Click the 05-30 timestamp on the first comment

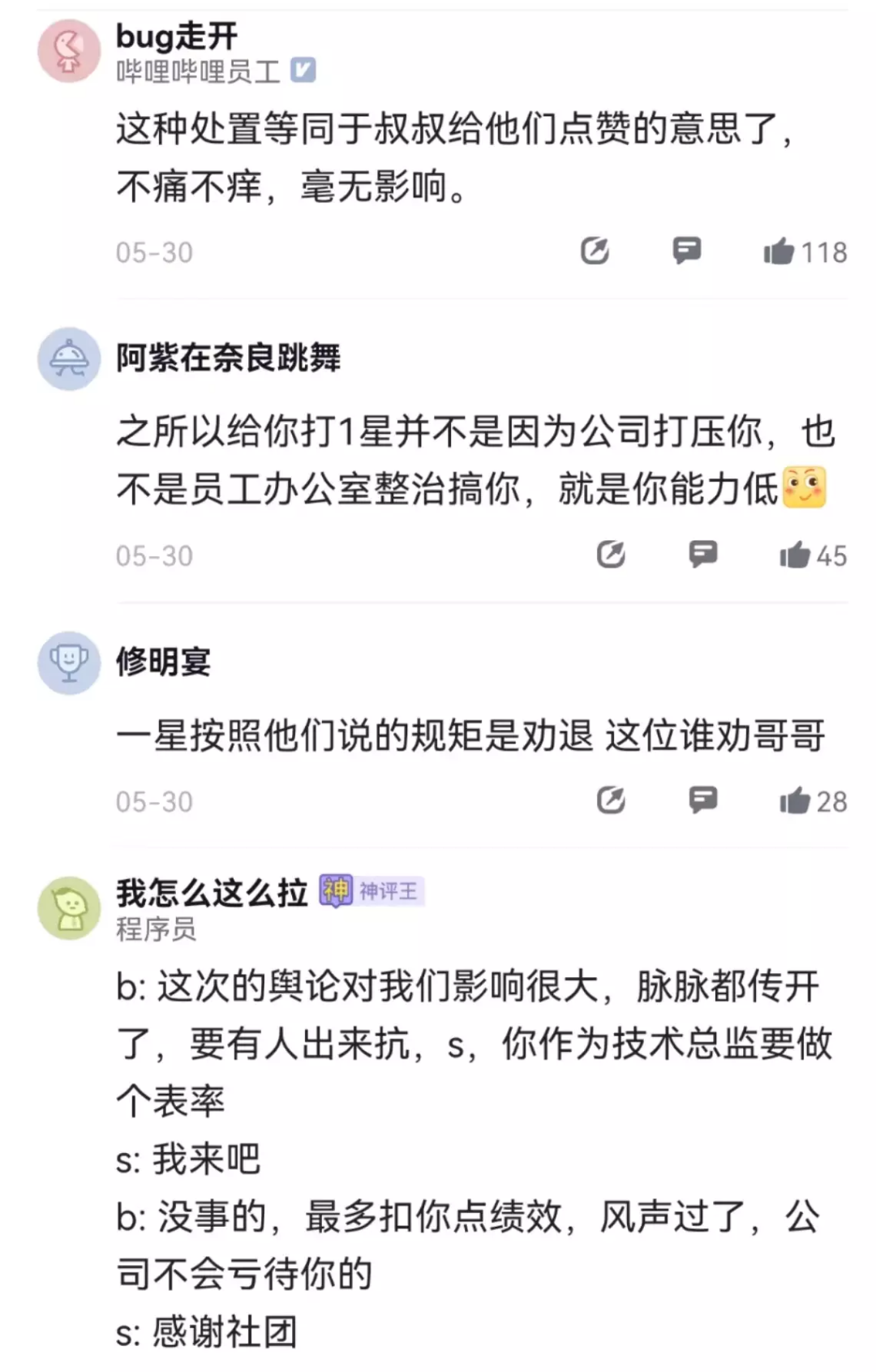154,252
